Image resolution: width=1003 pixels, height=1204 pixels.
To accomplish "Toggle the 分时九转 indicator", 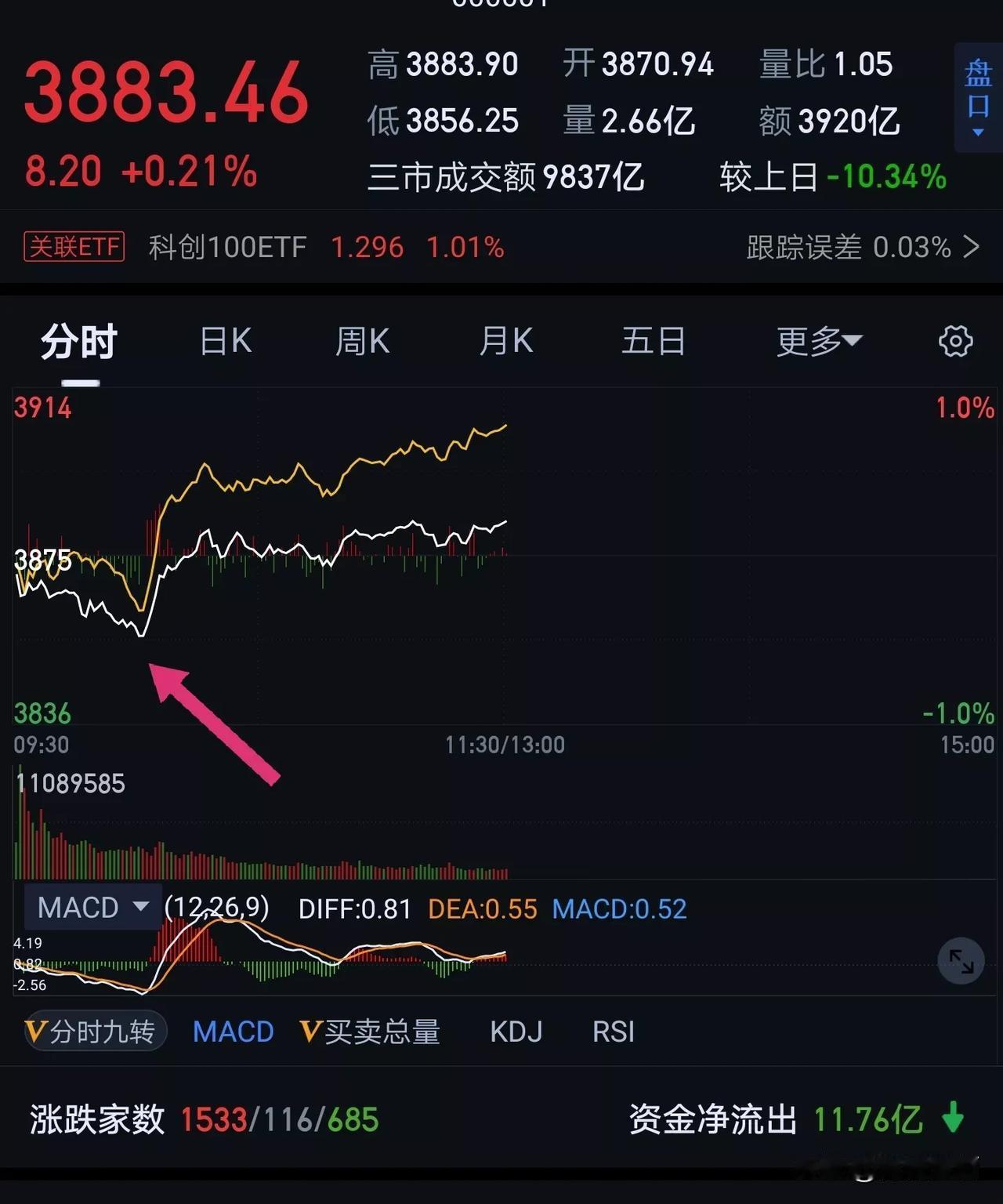I will (102, 1032).
